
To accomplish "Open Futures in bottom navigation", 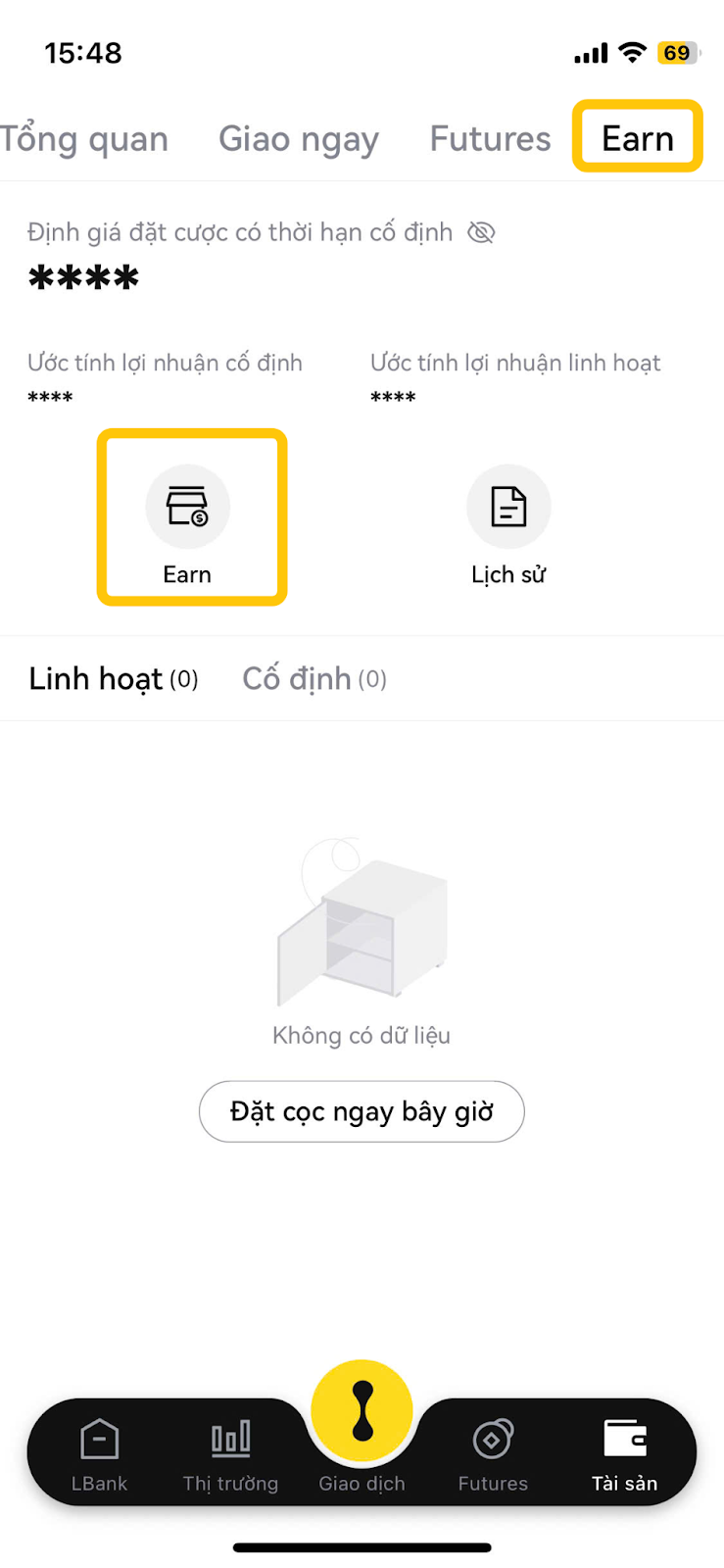I will click(493, 1454).
